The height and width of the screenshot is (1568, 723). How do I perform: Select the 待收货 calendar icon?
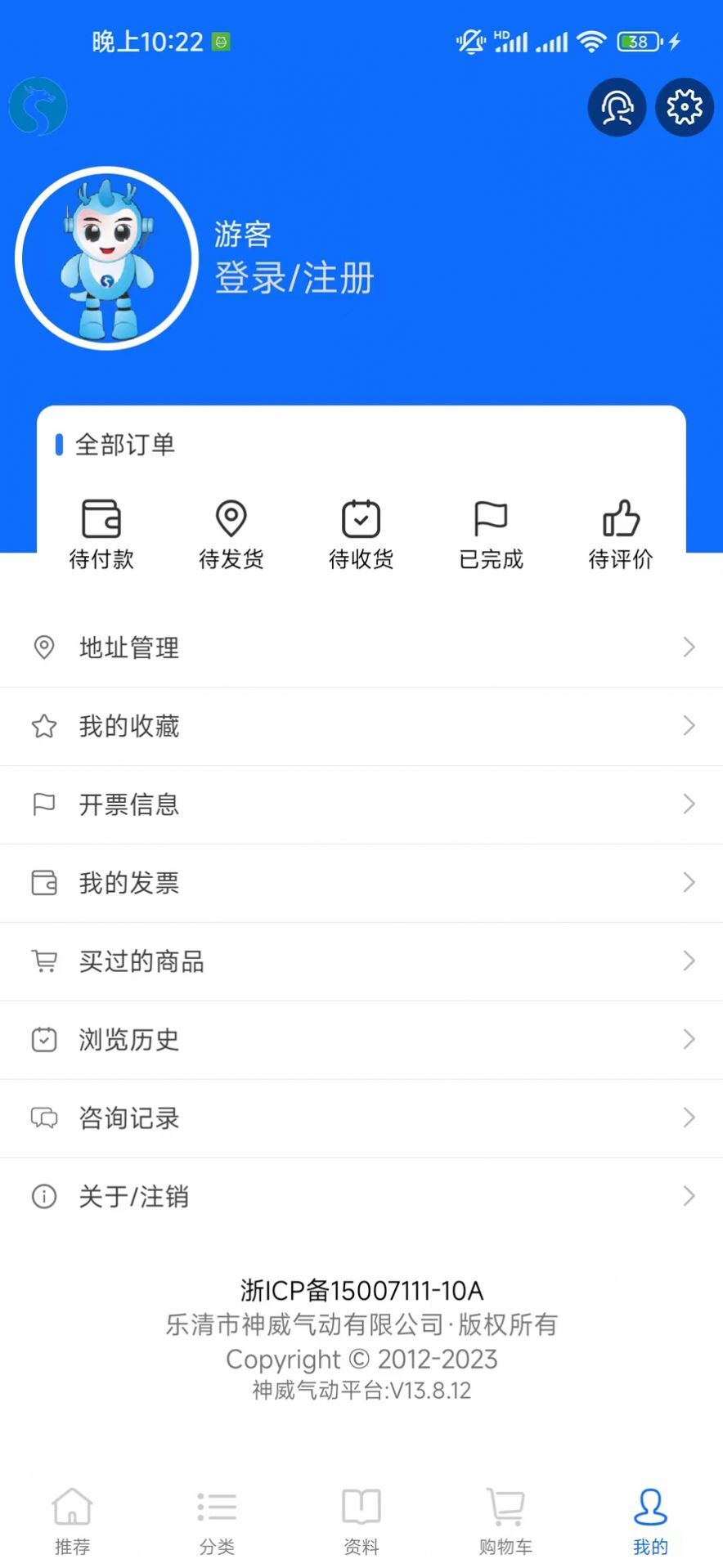pyautogui.click(x=360, y=517)
